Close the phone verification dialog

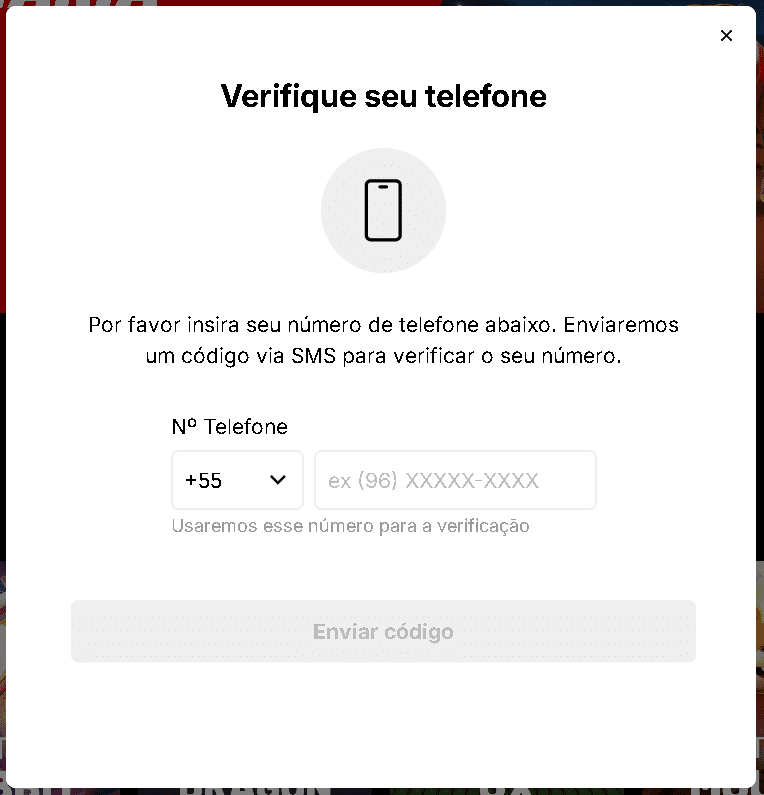pyautogui.click(x=726, y=36)
